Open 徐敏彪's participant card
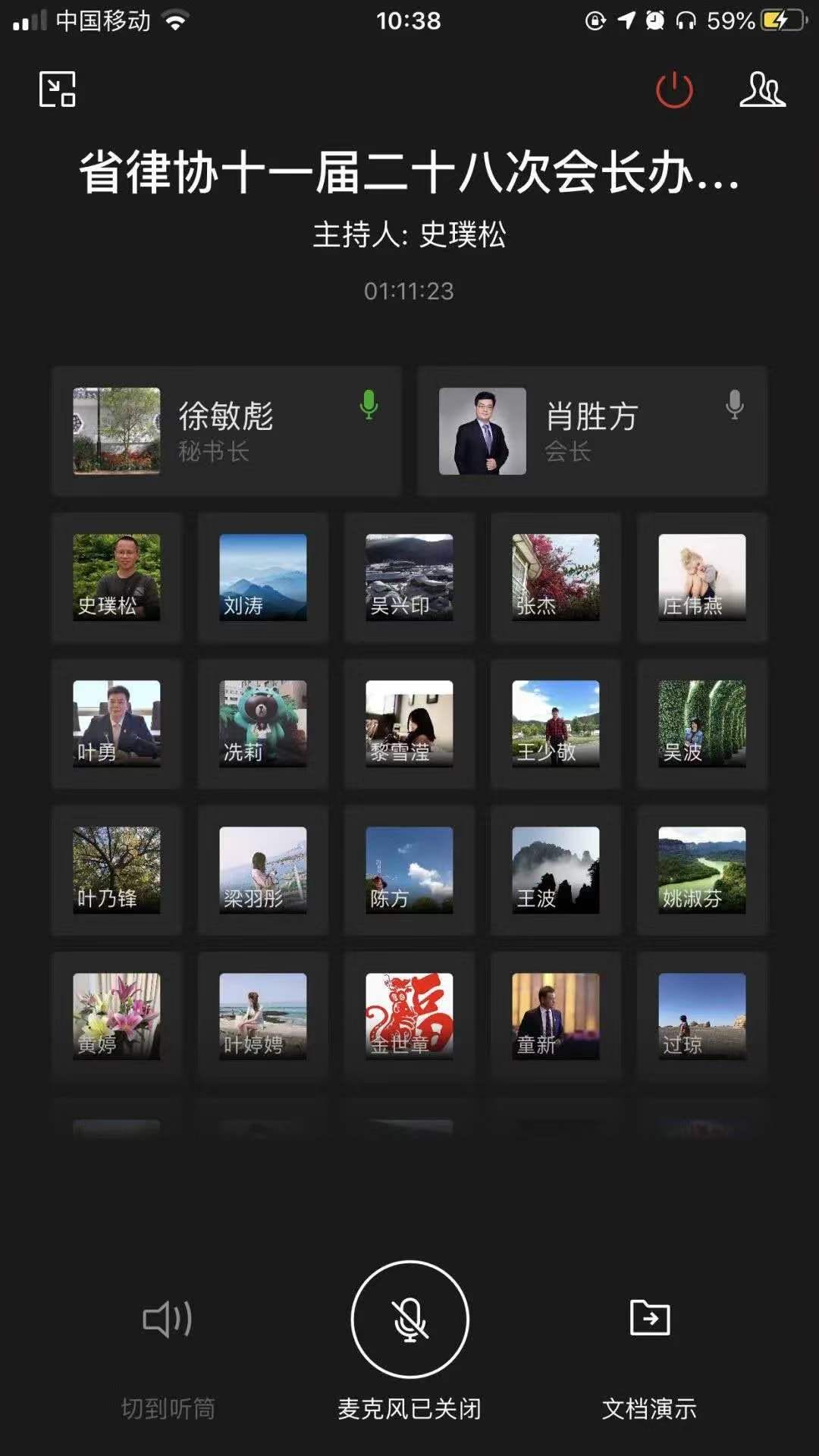 coord(226,431)
